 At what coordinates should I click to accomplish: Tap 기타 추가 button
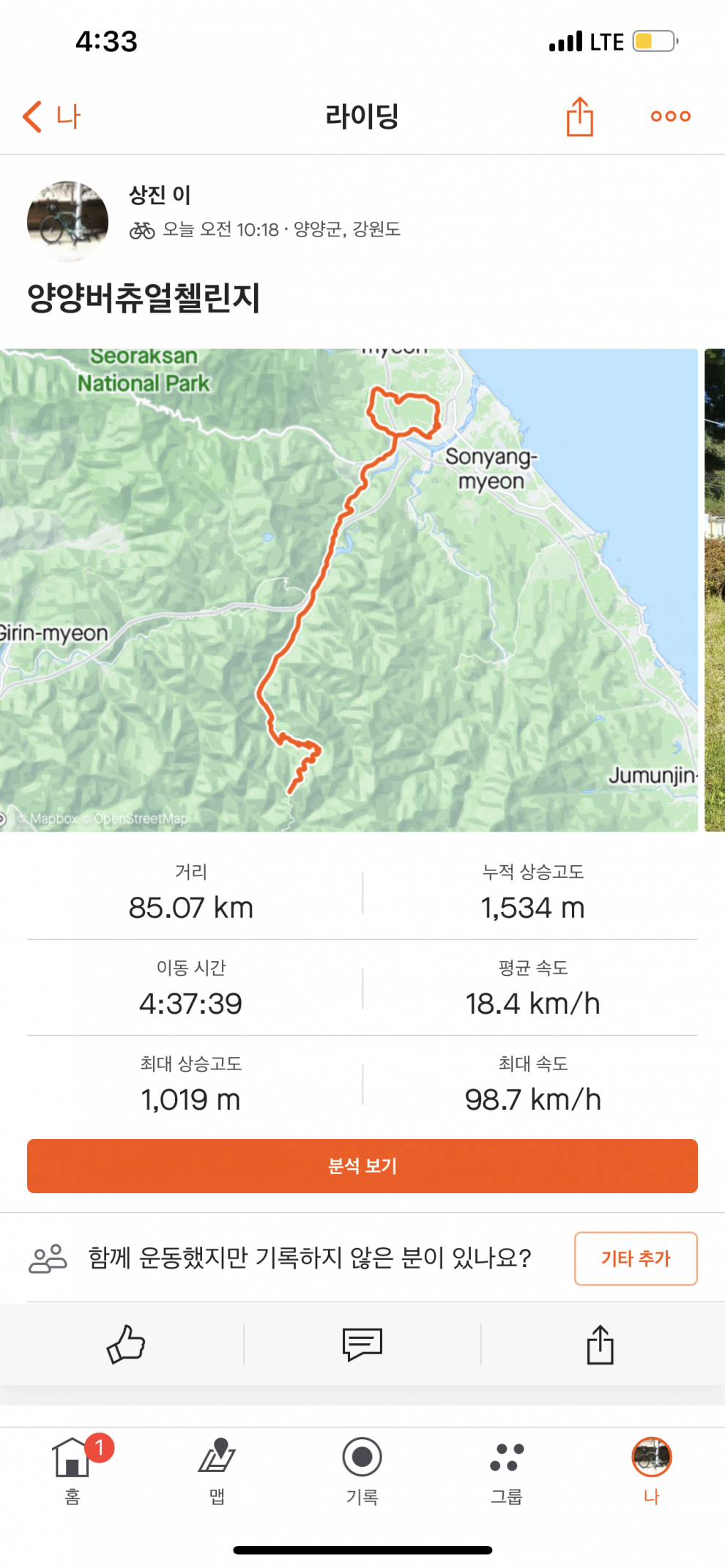click(x=635, y=1258)
